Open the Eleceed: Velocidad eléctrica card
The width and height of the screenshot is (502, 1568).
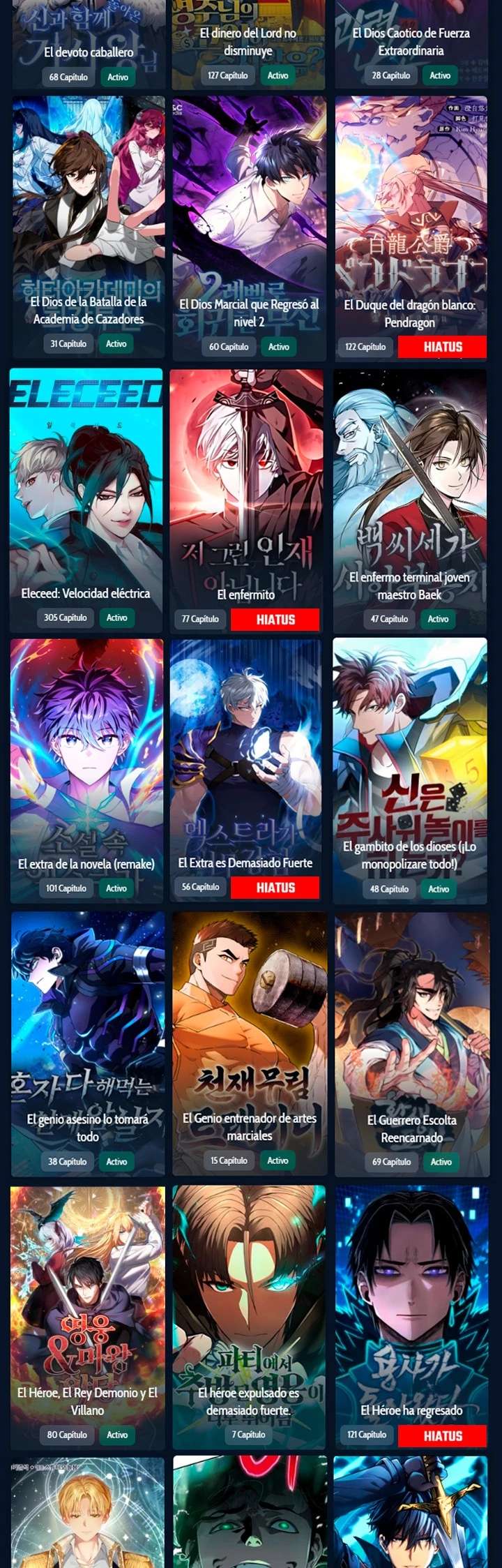[86, 500]
